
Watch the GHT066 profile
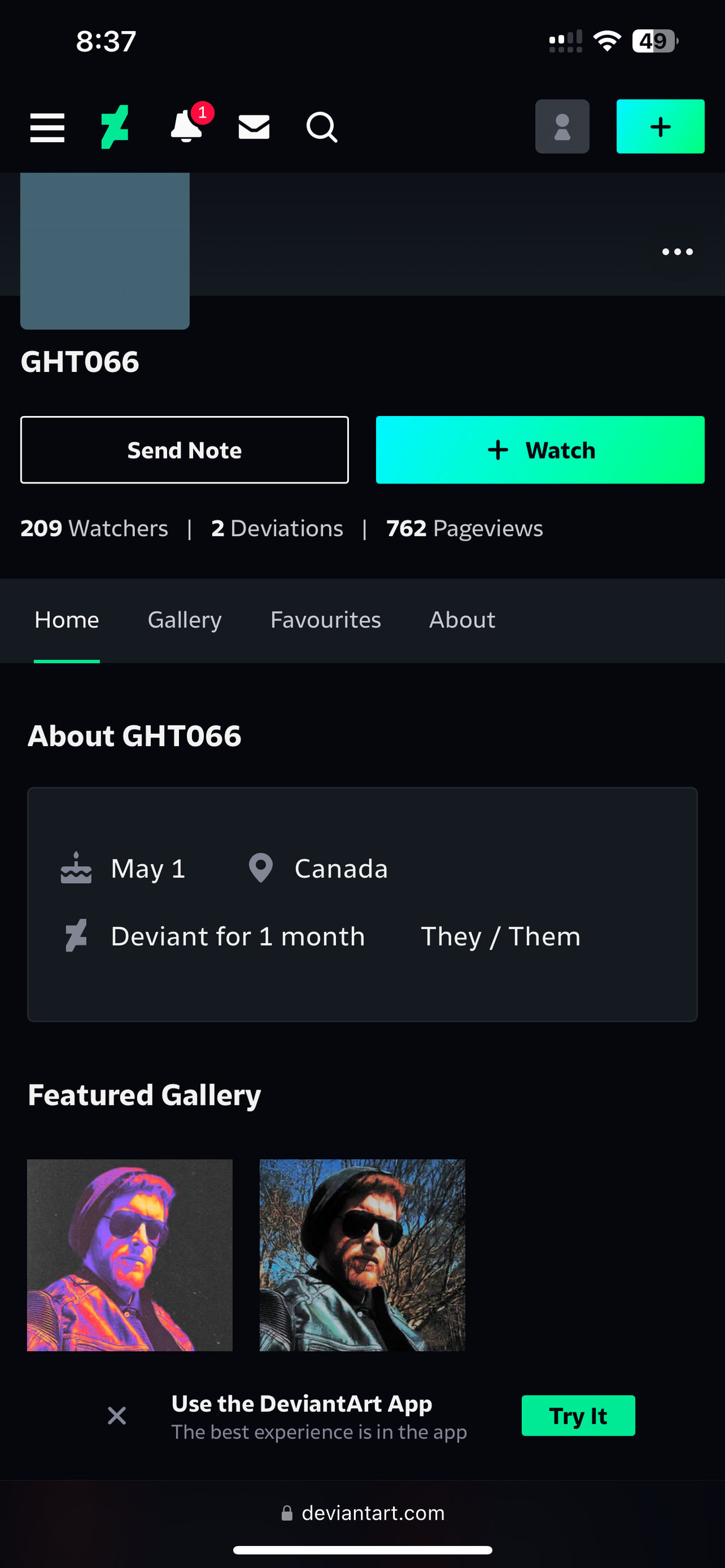point(540,450)
